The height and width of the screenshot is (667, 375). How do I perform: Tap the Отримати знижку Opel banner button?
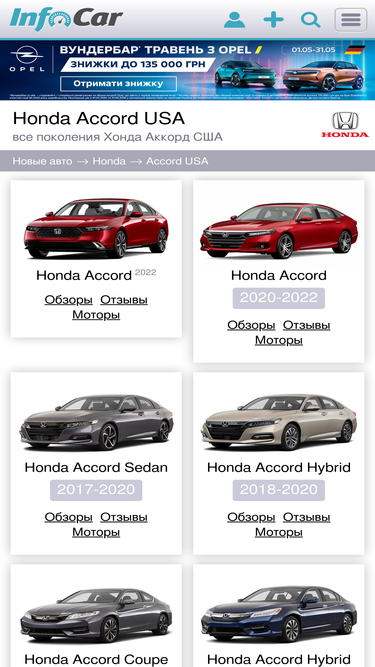point(118,83)
